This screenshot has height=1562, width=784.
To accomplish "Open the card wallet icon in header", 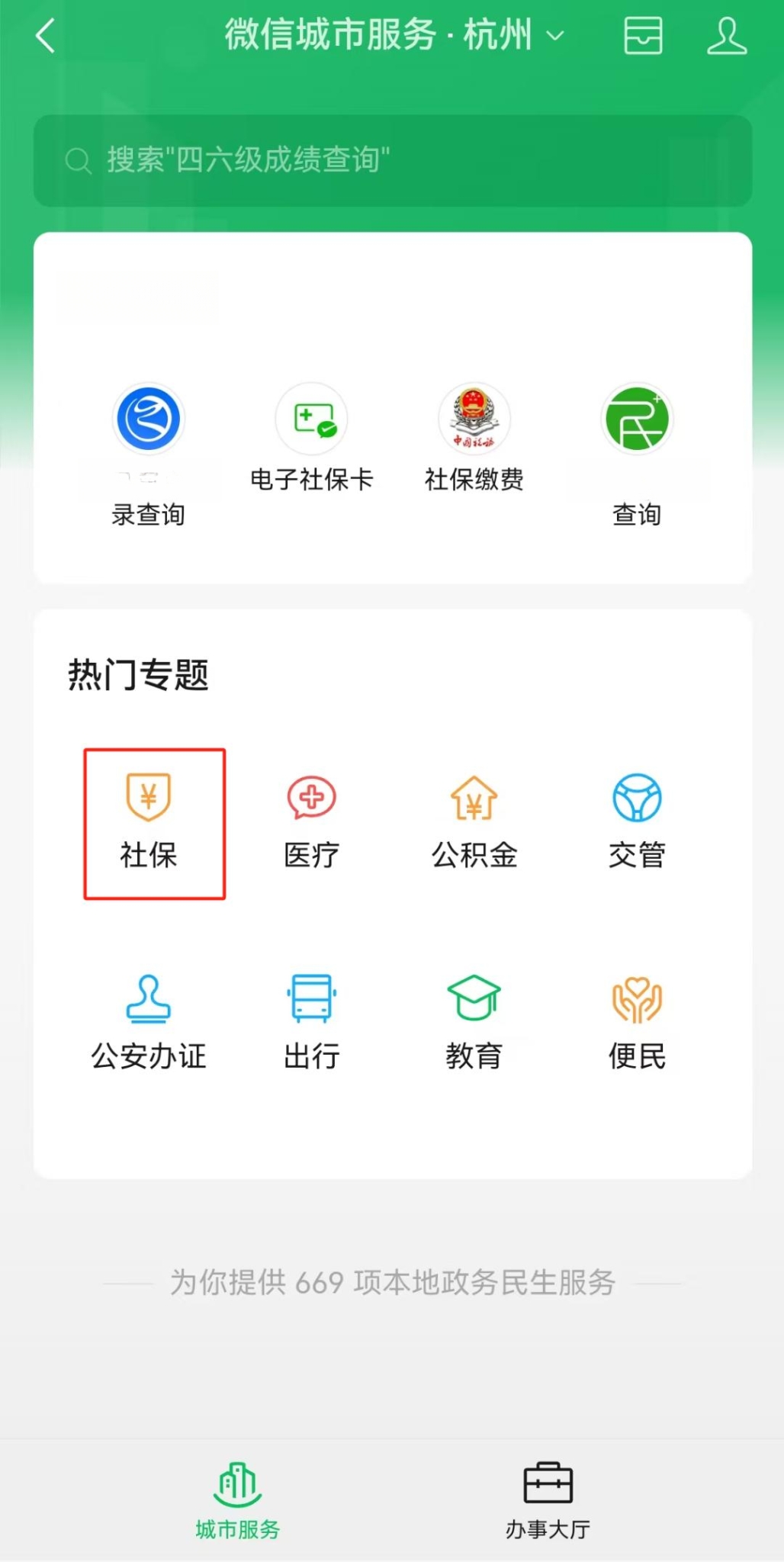I will pyautogui.click(x=643, y=36).
